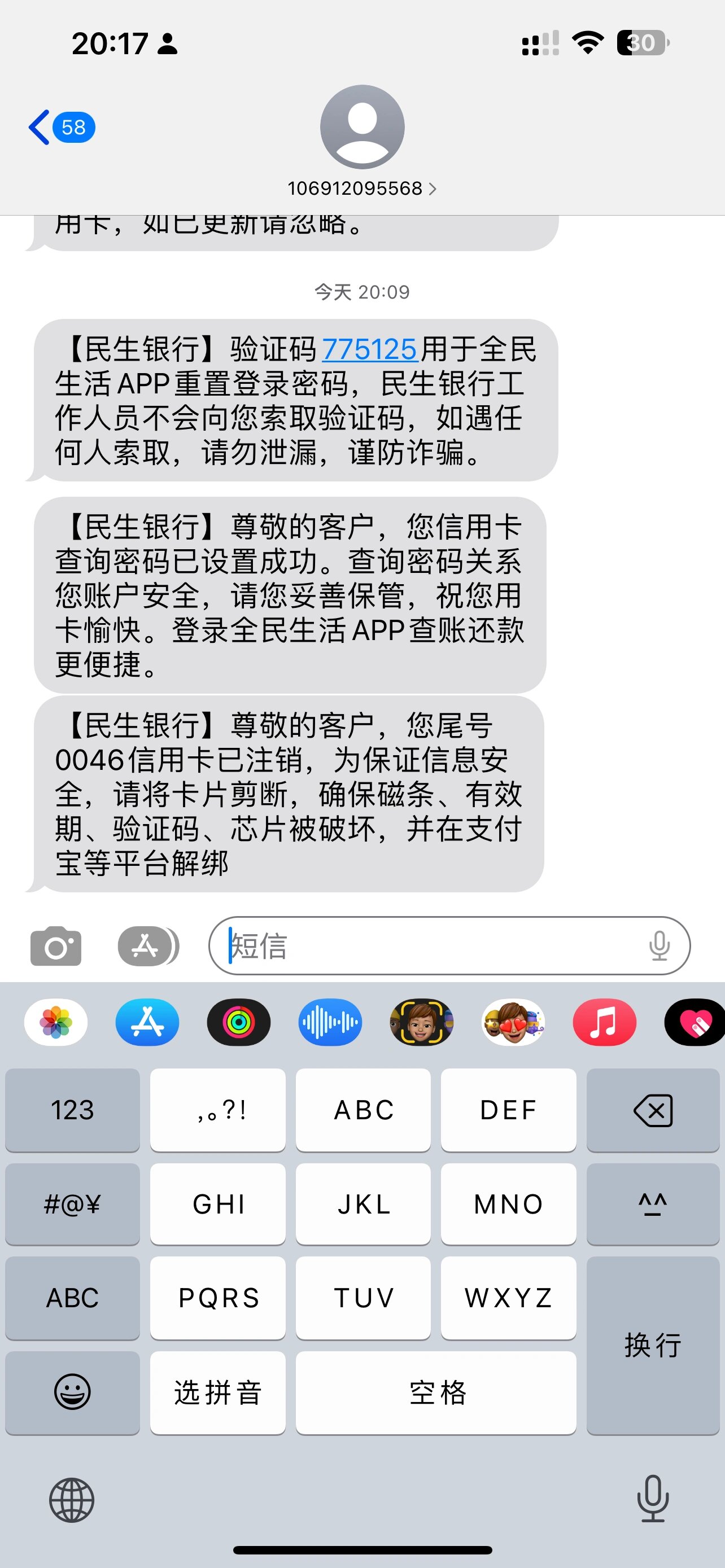Viewport: 725px width, 1568px height.
Task: Open the Fitness activity rings app
Action: pyautogui.click(x=239, y=1022)
